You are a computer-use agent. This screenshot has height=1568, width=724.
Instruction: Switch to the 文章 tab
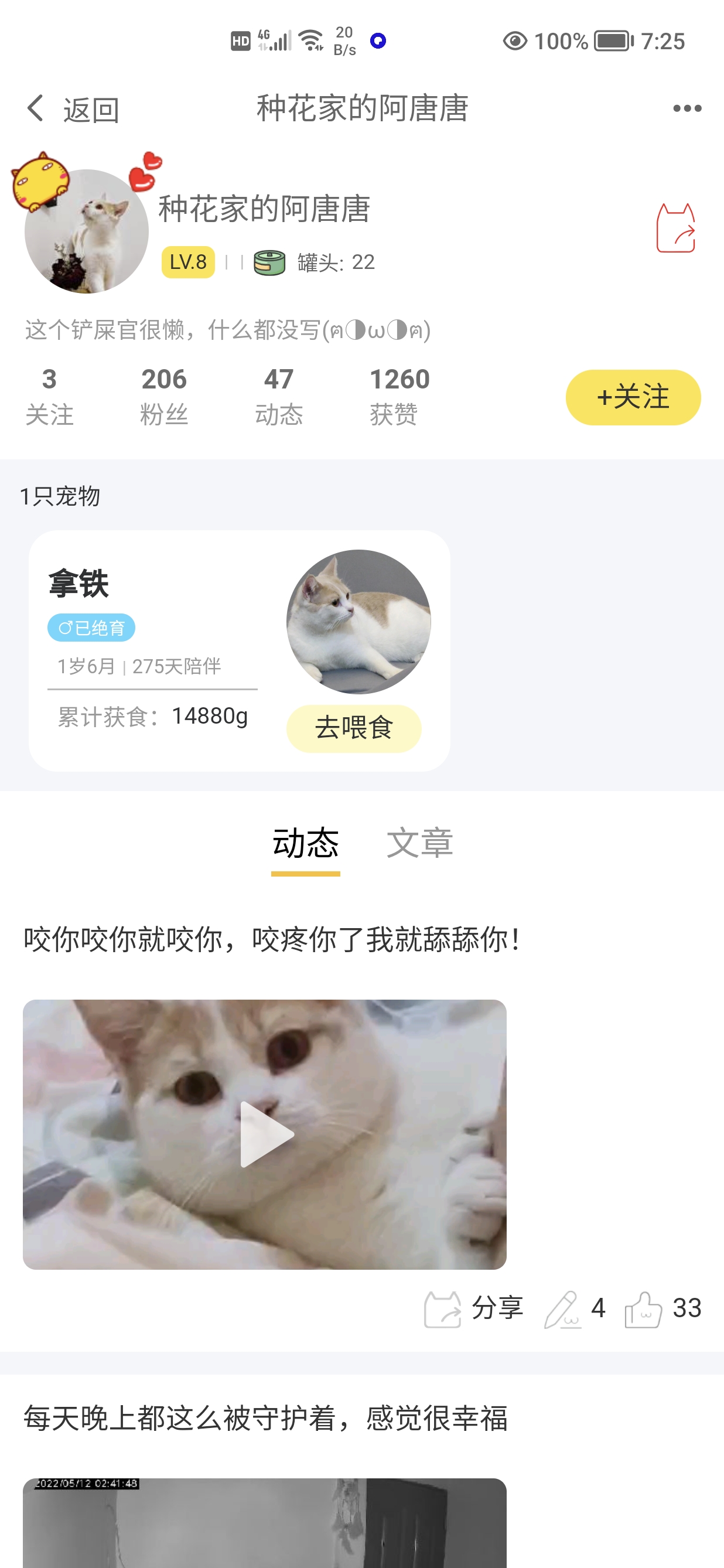pos(420,844)
